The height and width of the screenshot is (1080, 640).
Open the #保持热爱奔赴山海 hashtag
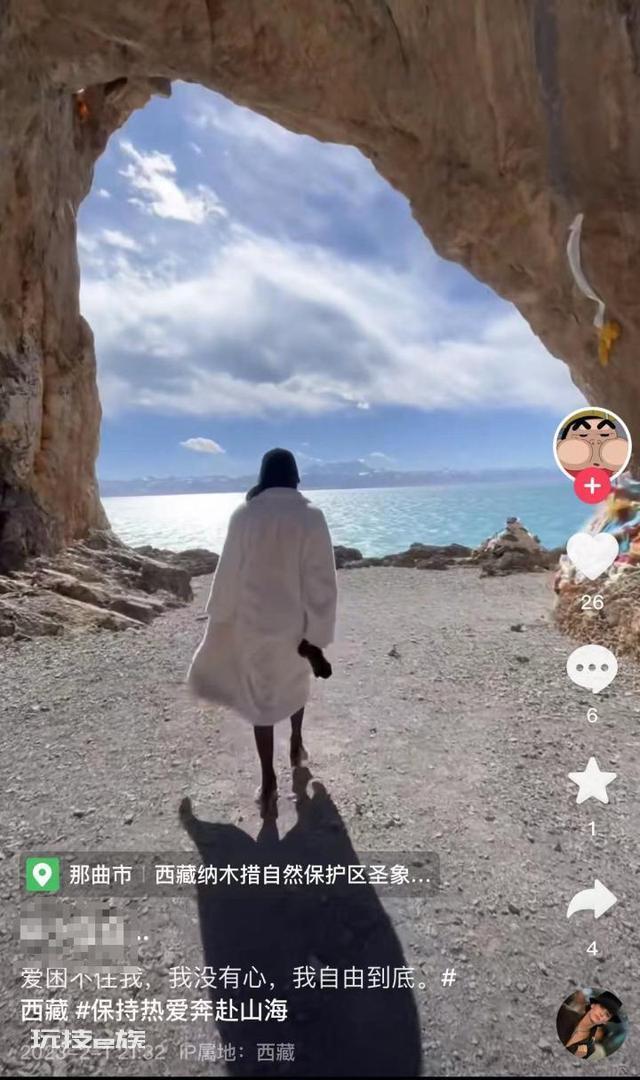181,1010
